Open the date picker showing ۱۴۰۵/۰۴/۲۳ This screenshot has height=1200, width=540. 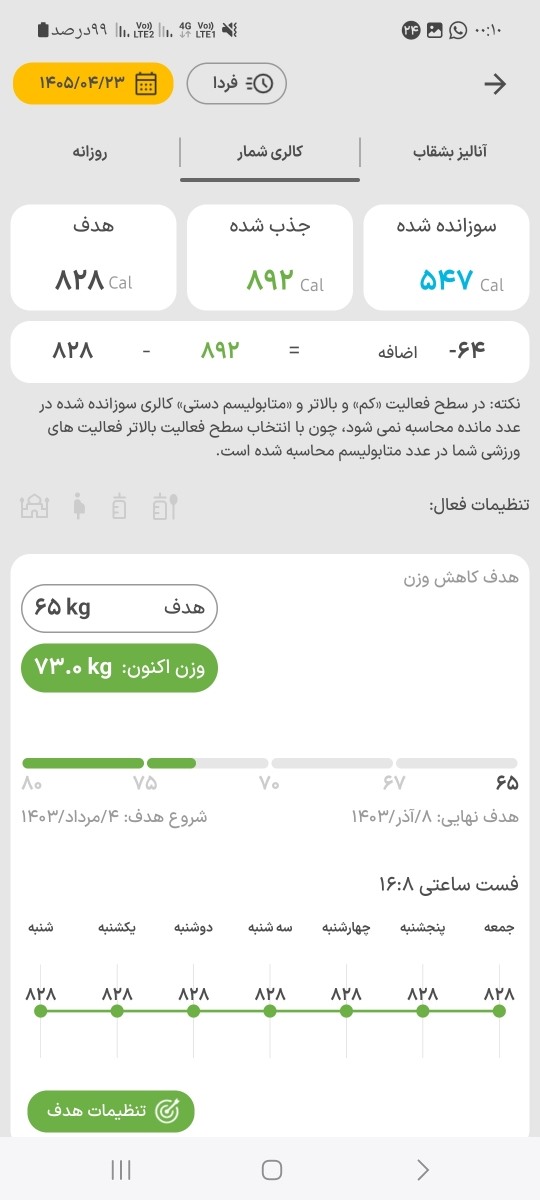coord(93,84)
